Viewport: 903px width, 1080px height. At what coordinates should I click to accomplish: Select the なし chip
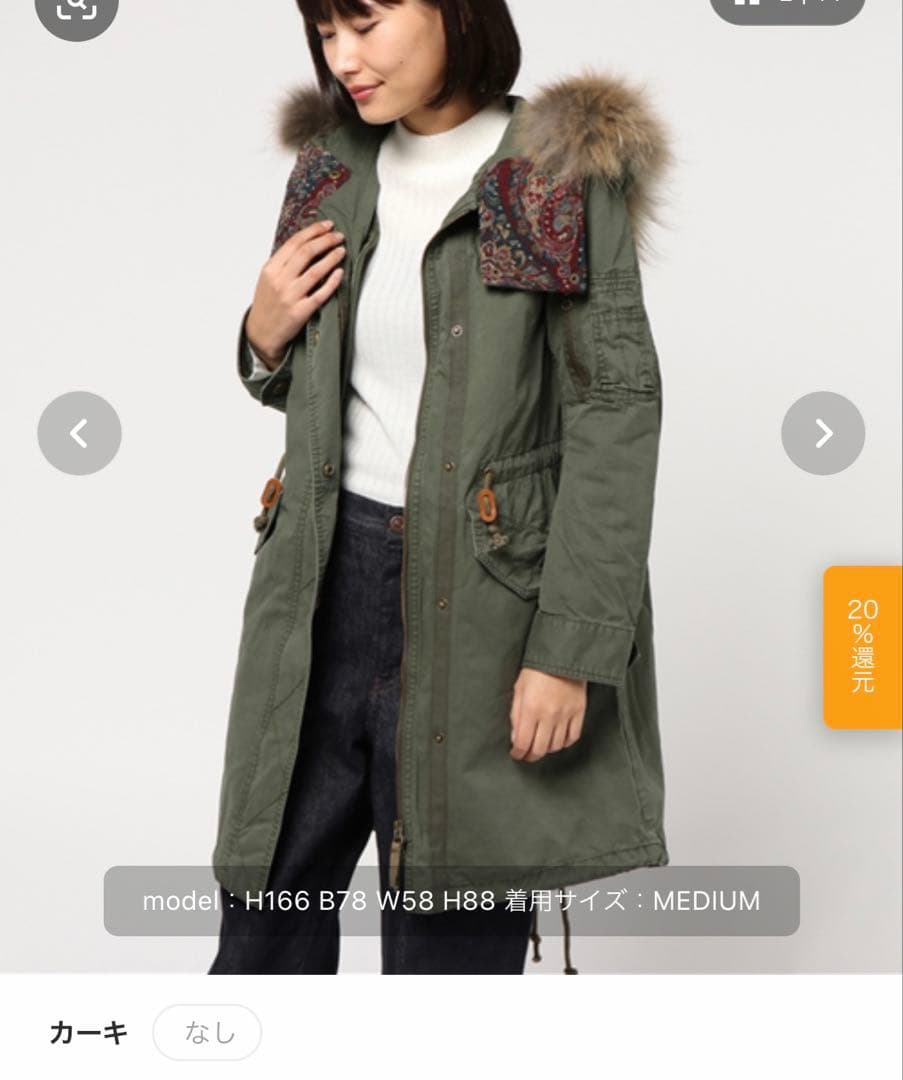click(207, 1032)
